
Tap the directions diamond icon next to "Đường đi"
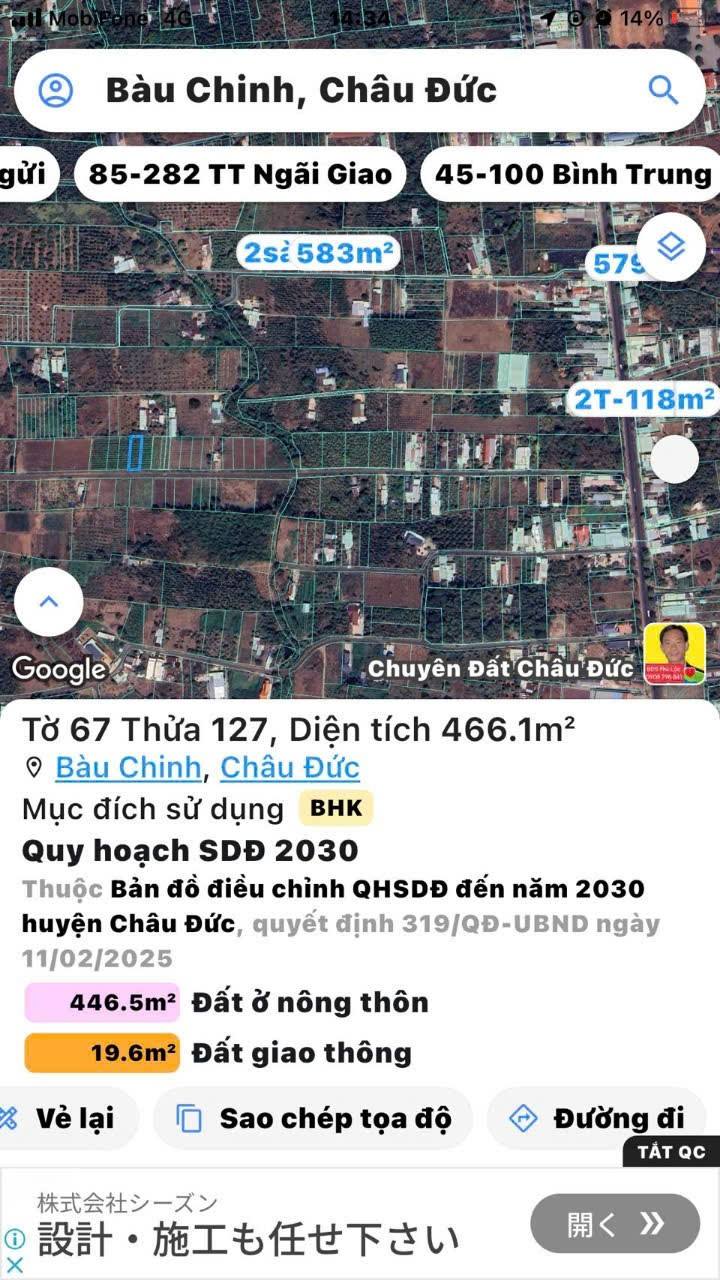point(524,1118)
